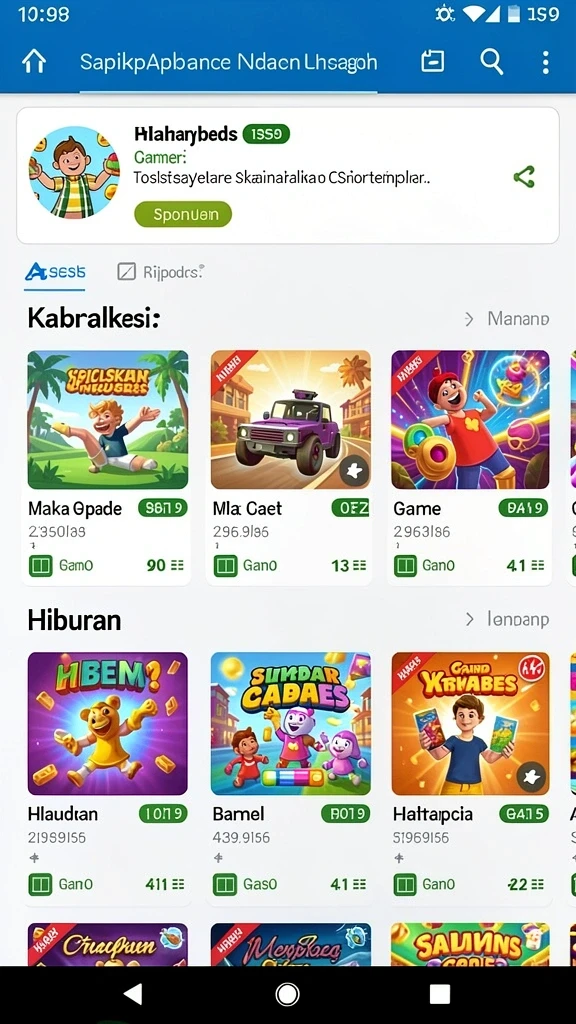576x1024 pixels.
Task: Go back with the system back button
Action: [133, 994]
